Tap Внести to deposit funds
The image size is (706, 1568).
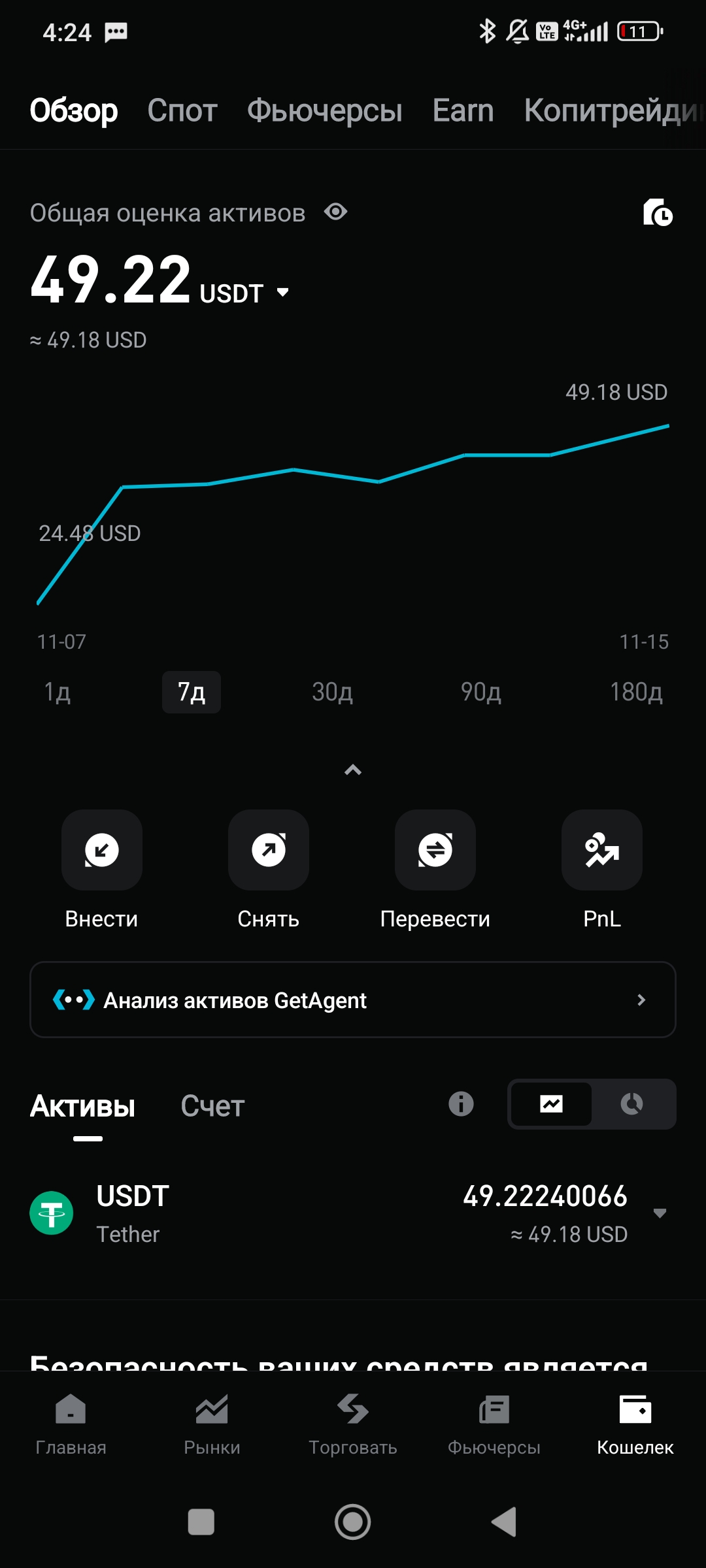point(102,851)
